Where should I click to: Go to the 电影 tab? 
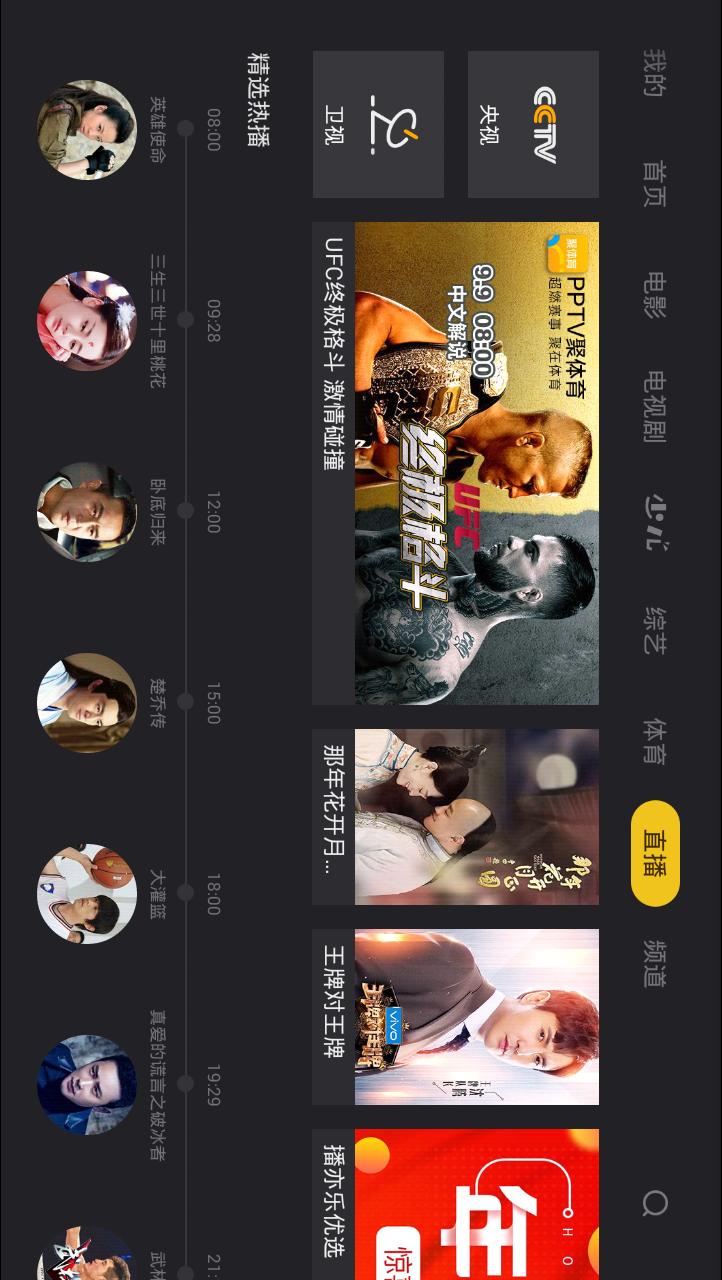(x=654, y=294)
